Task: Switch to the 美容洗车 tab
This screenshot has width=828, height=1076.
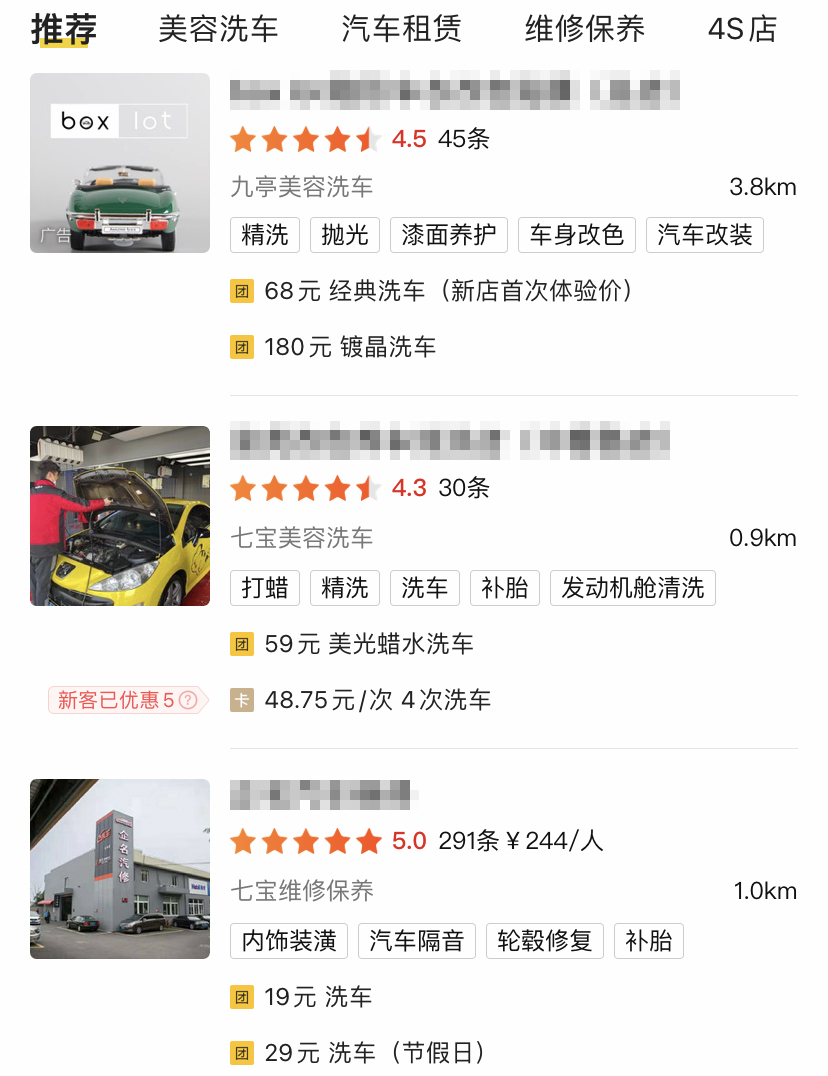Action: pyautogui.click(x=218, y=30)
